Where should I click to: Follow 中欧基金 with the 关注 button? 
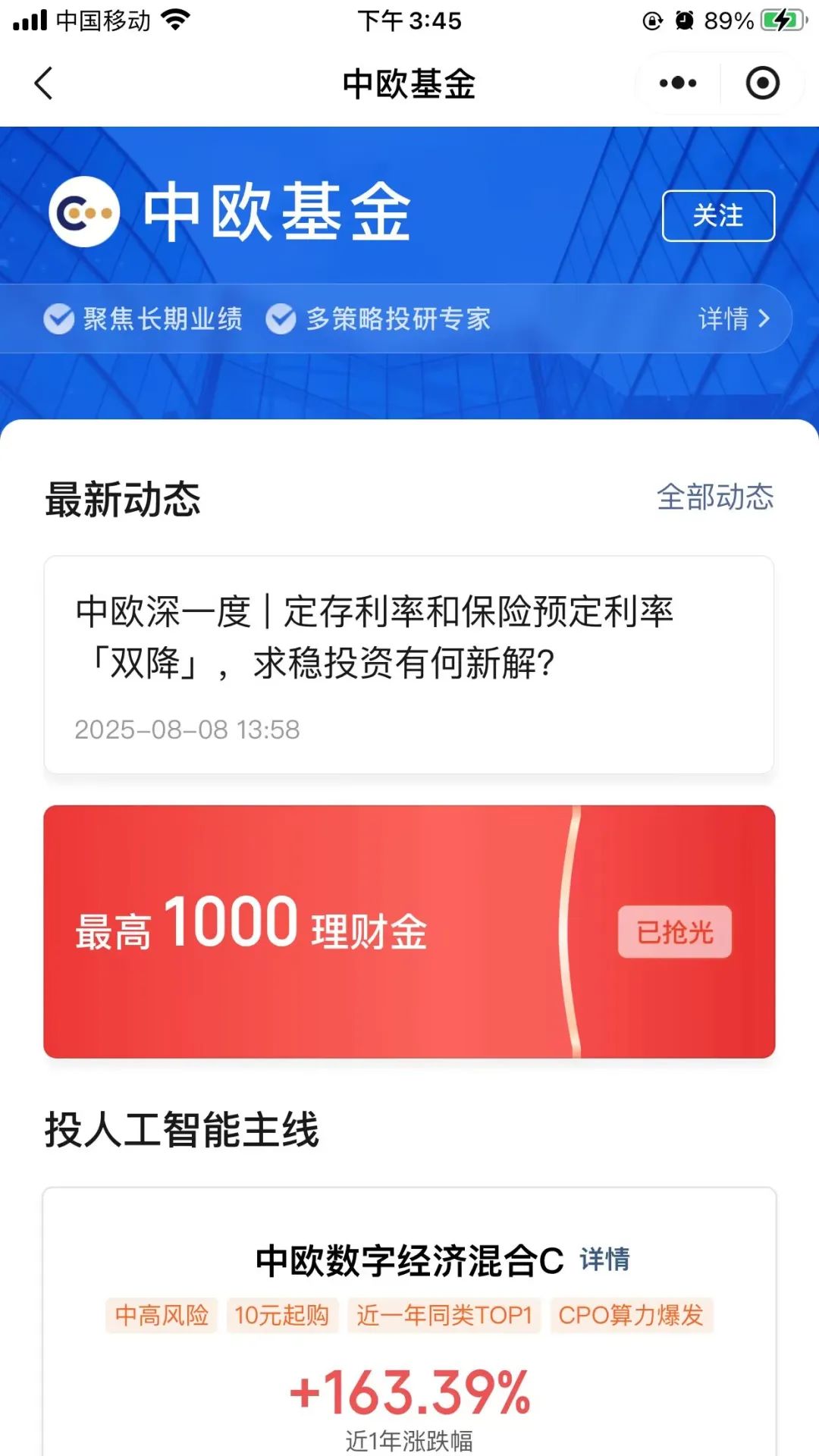point(718,216)
